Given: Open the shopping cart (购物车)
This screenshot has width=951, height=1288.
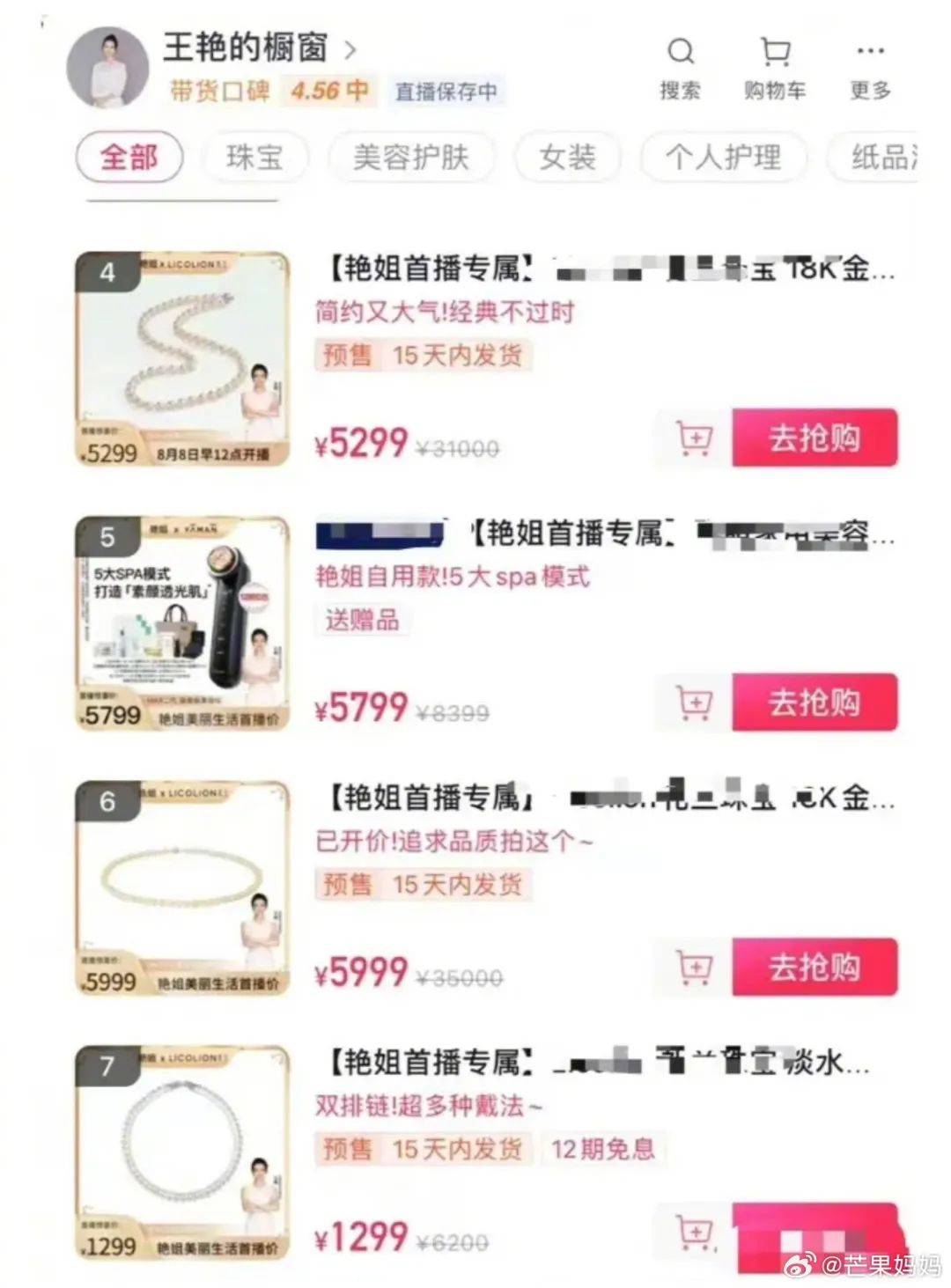Looking at the screenshot, I should pyautogui.click(x=775, y=65).
